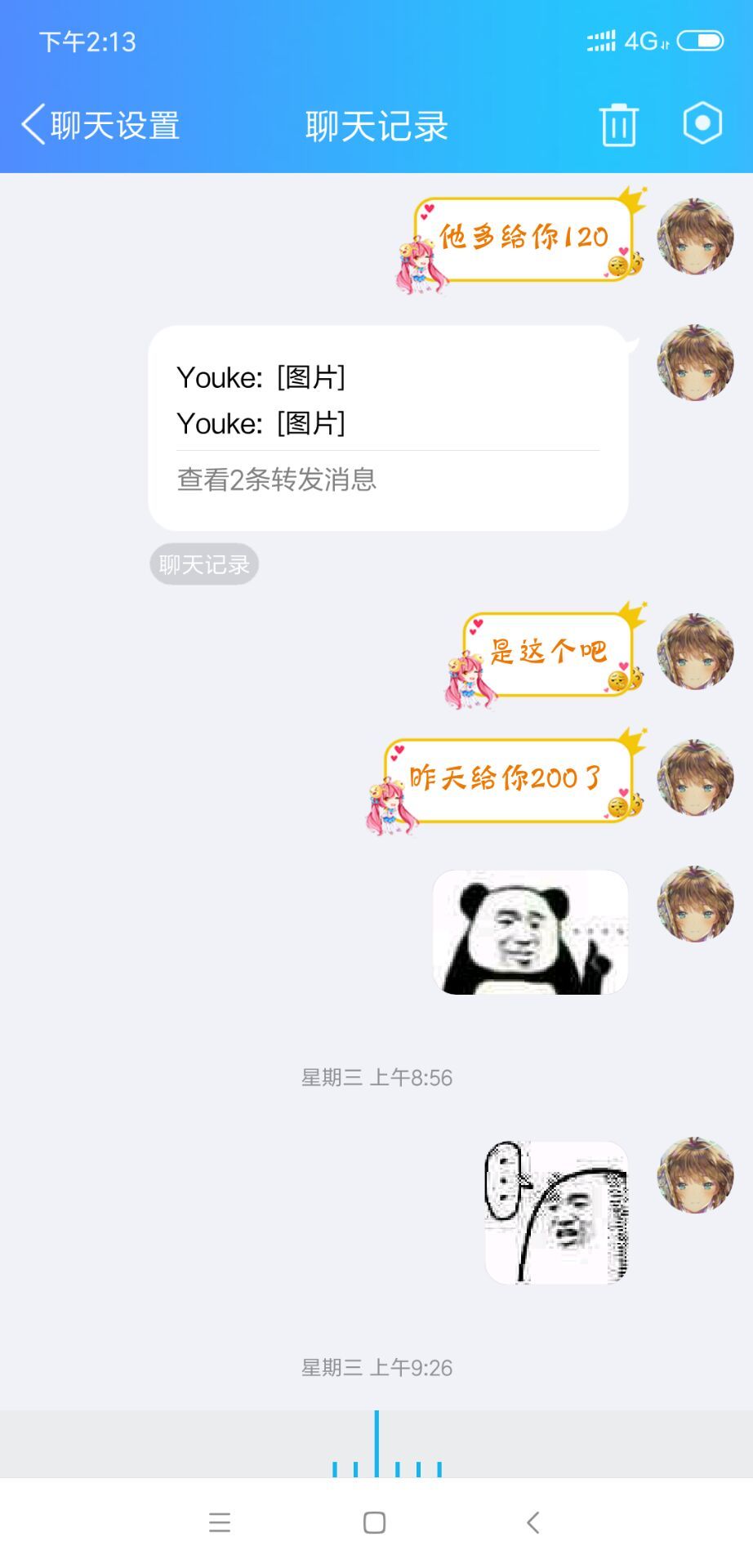Viewport: 753px width, 1568px height.
Task: Tap the avatar beside 是这个吧
Action: pyautogui.click(x=695, y=651)
